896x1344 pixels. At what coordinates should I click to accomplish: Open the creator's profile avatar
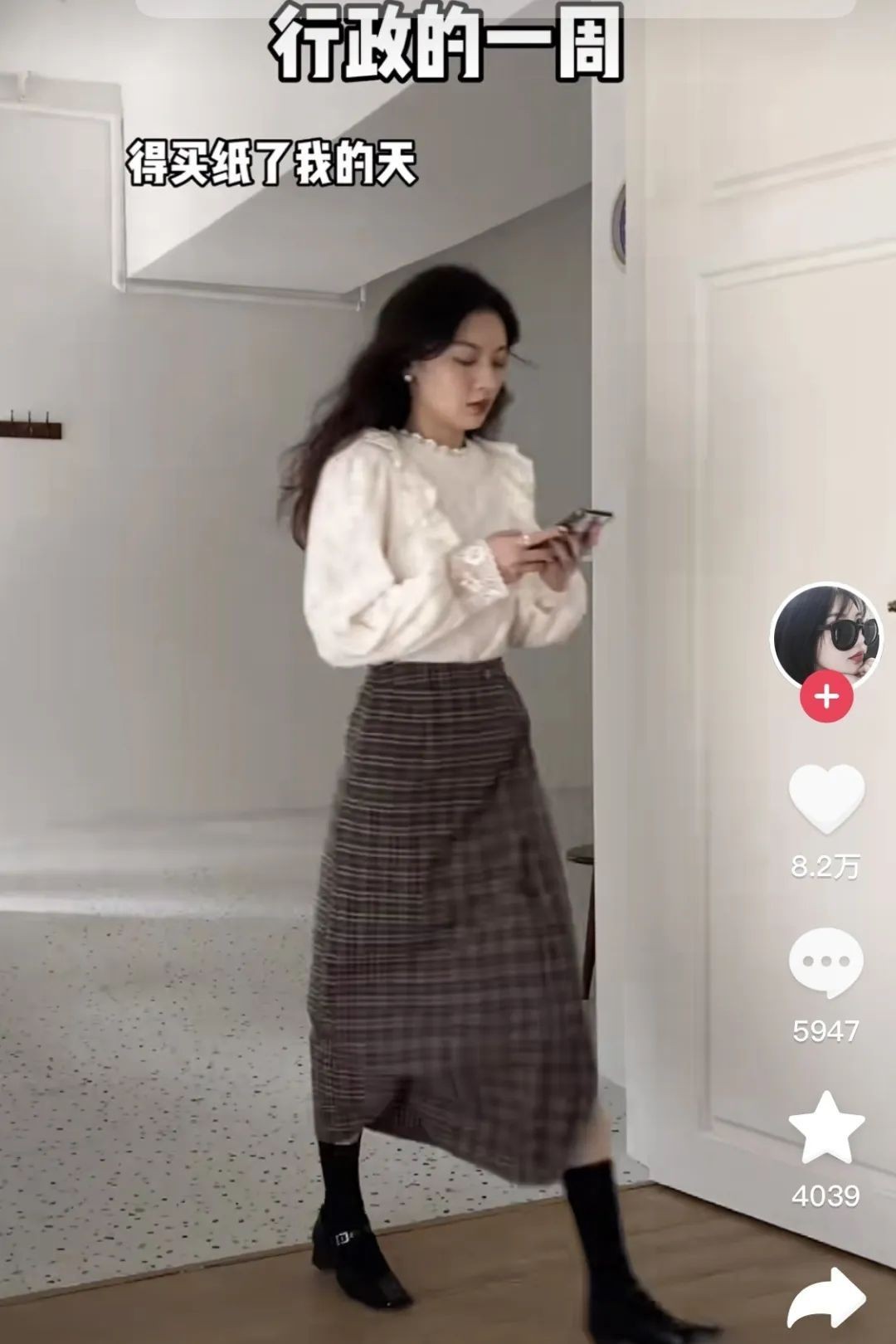[826, 635]
